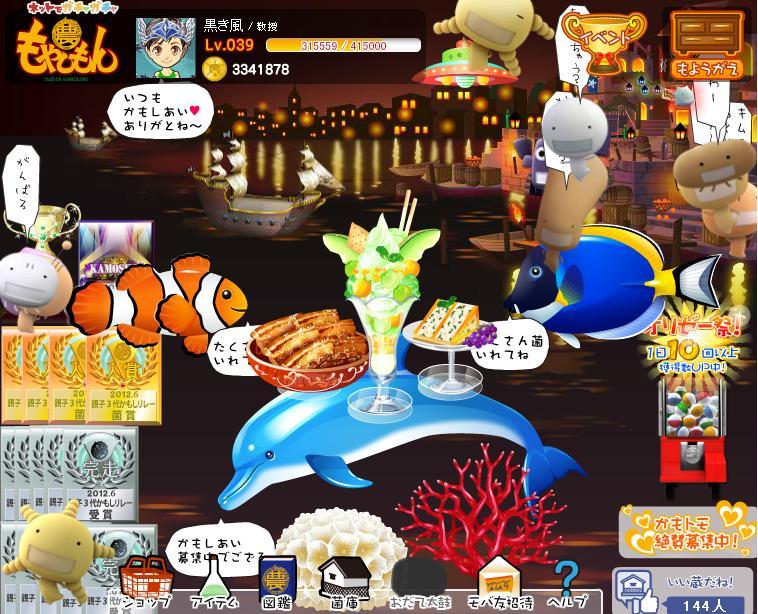Open the かもトモ recruiting banner
The width and height of the screenshot is (758, 614).
coord(684,530)
